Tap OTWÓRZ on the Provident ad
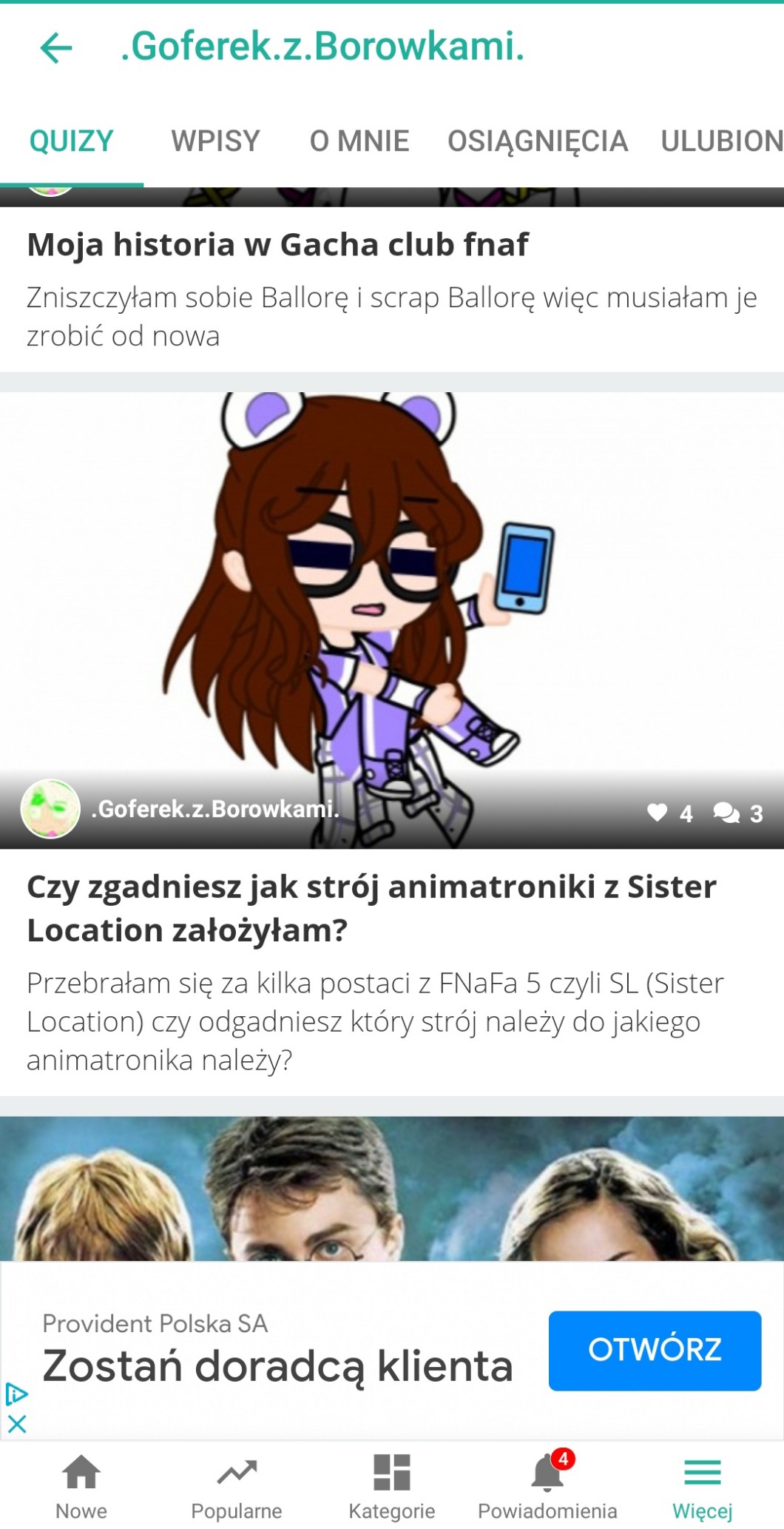784x1529 pixels. [x=655, y=1350]
